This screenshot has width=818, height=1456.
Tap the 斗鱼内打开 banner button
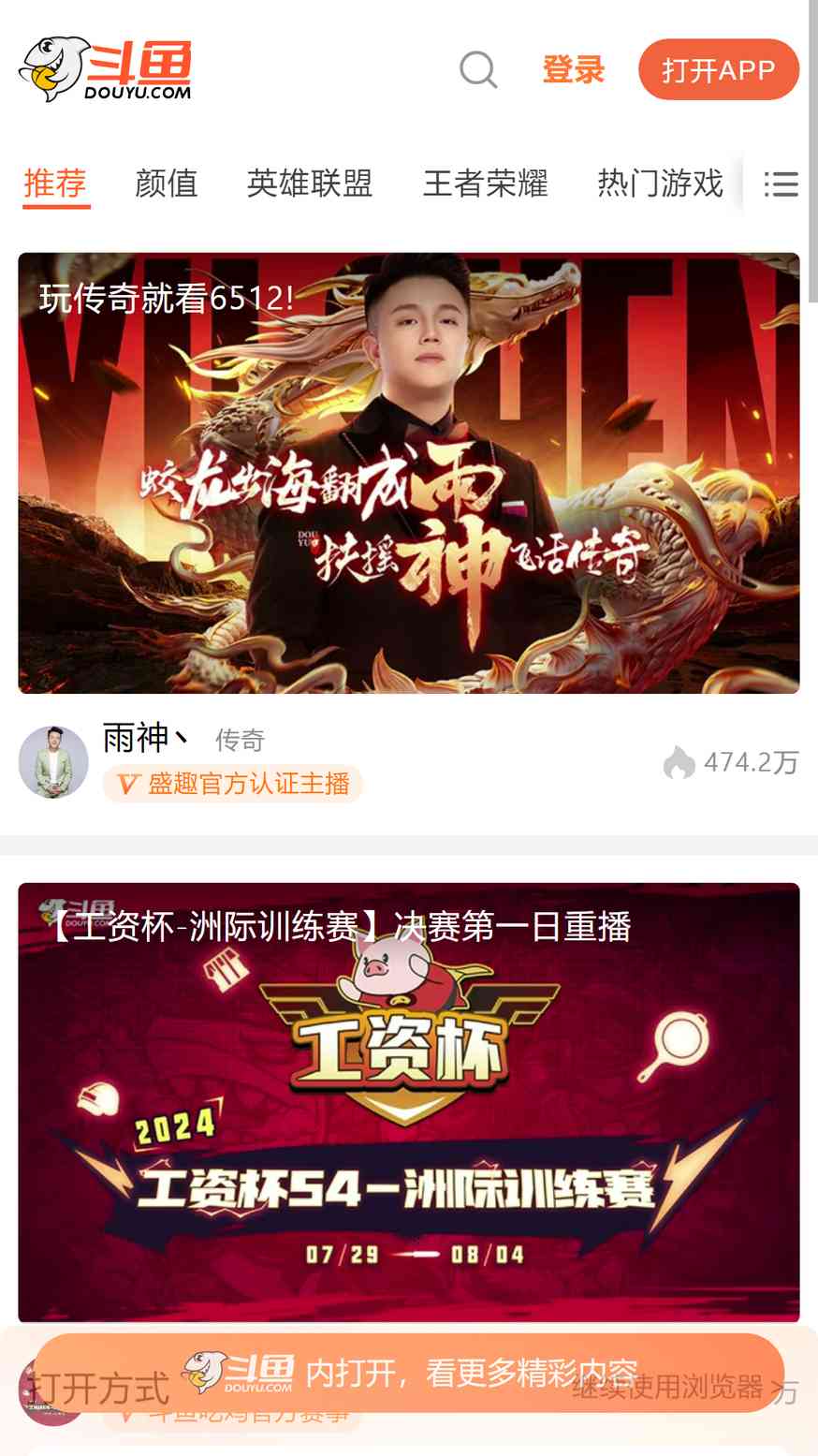pyautogui.click(x=409, y=1373)
